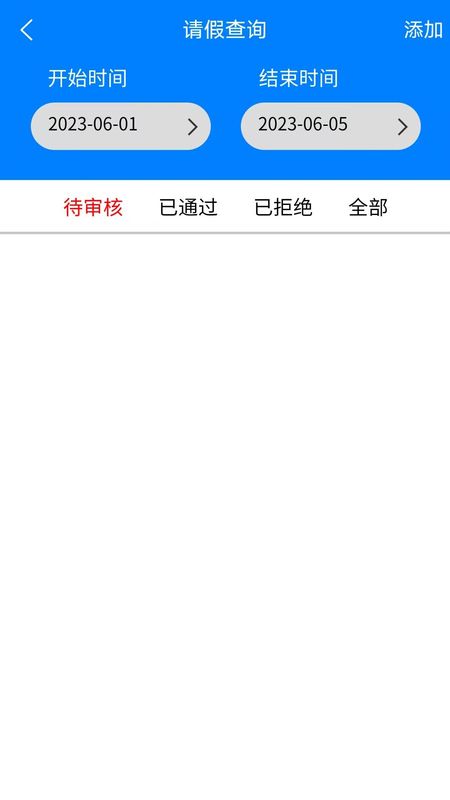
Task: Switch to the 已通过 tab
Action: 188,208
